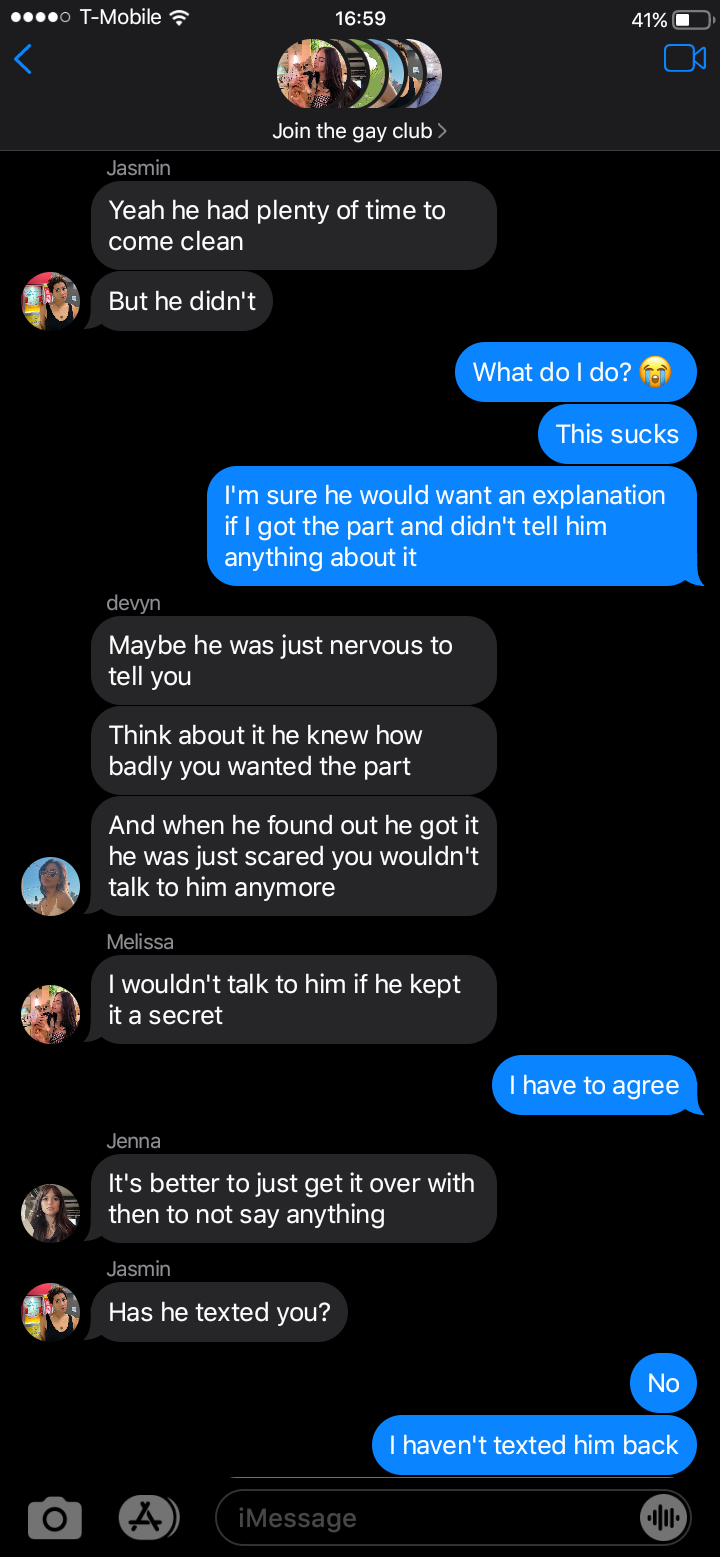Screen dimensions: 720x1557
Task: Tap devyn's profile picture
Action: (50, 886)
